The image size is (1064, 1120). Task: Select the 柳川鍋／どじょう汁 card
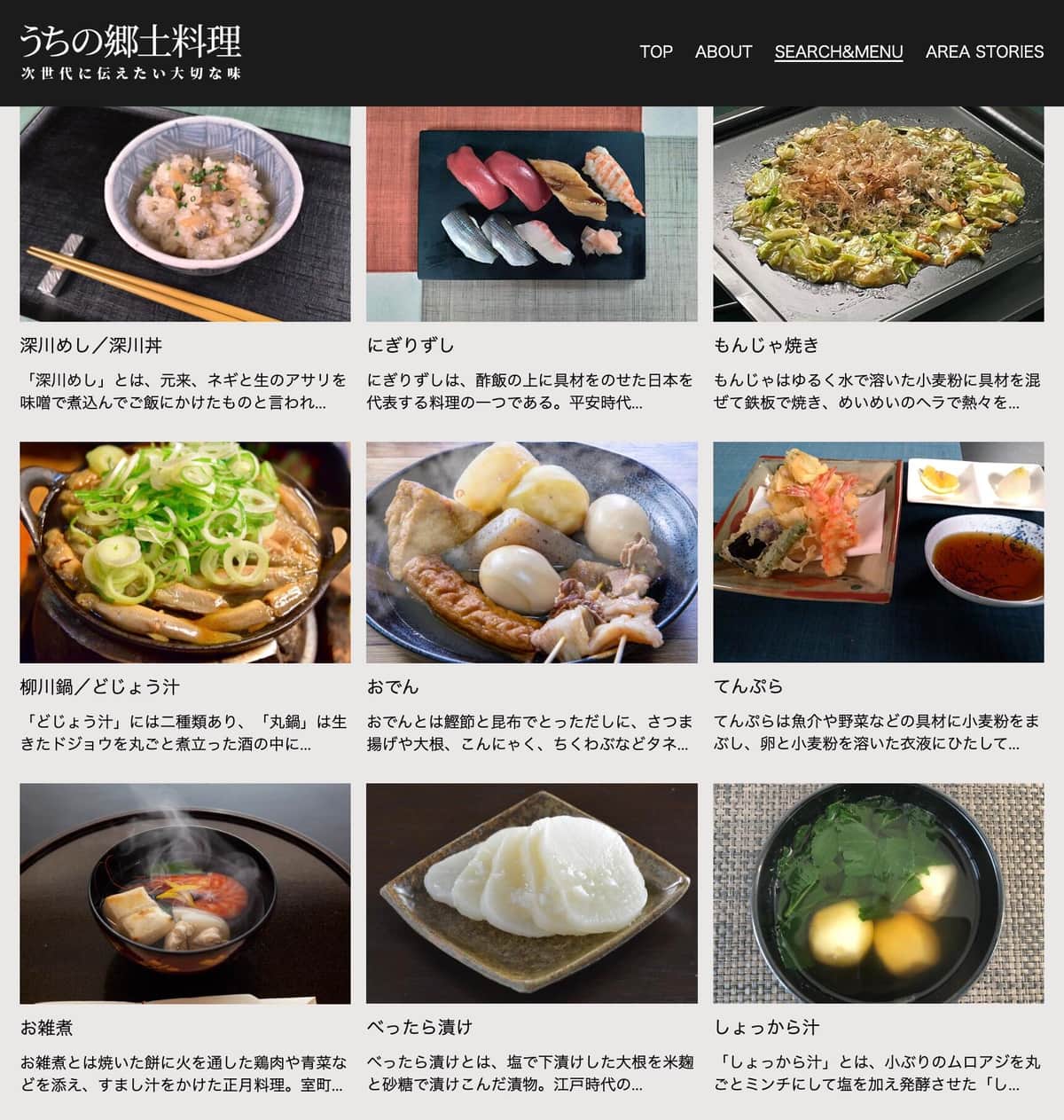pos(184,552)
